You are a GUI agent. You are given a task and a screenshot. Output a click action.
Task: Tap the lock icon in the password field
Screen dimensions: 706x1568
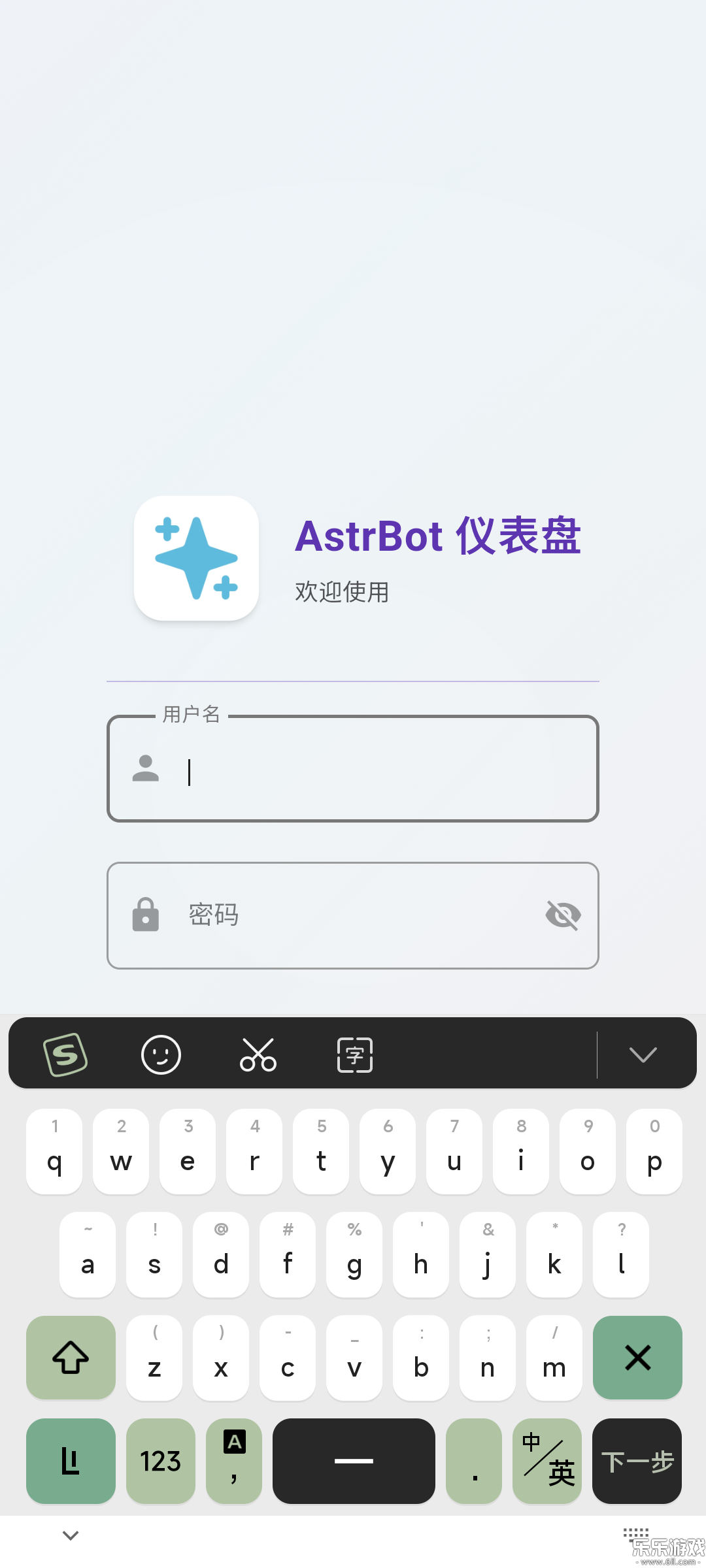pos(146,915)
